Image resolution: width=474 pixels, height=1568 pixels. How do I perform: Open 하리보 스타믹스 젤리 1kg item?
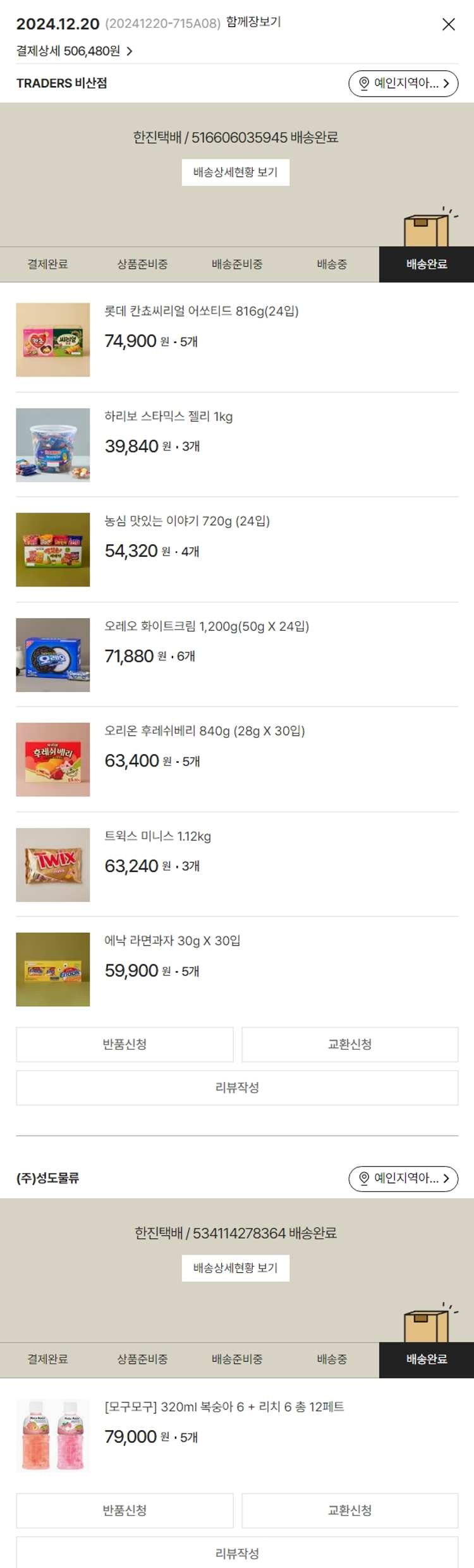[x=168, y=416]
